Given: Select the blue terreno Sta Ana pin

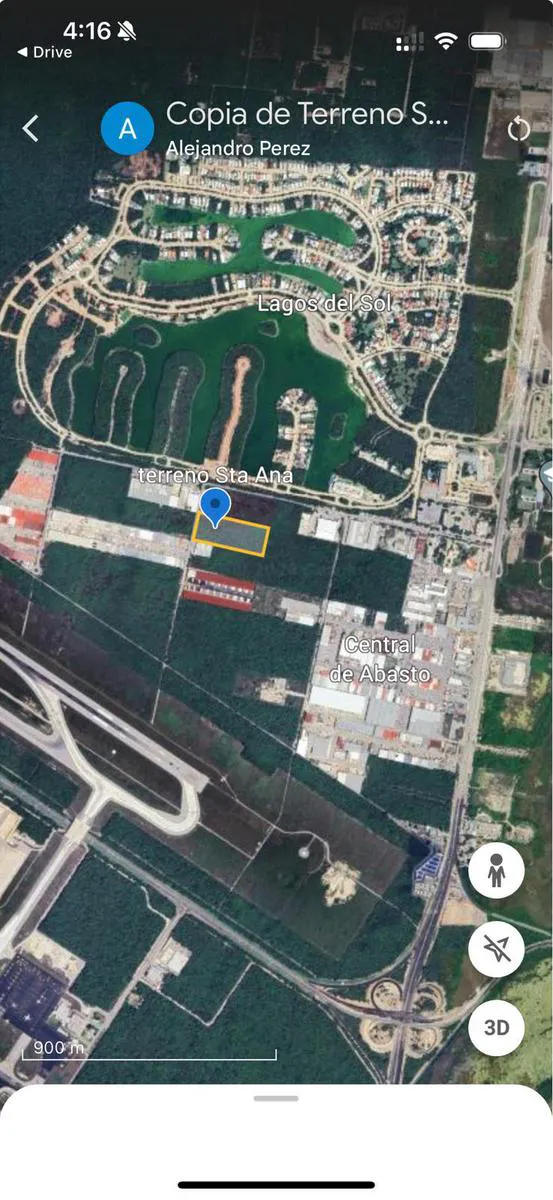Looking at the screenshot, I should point(215,508).
